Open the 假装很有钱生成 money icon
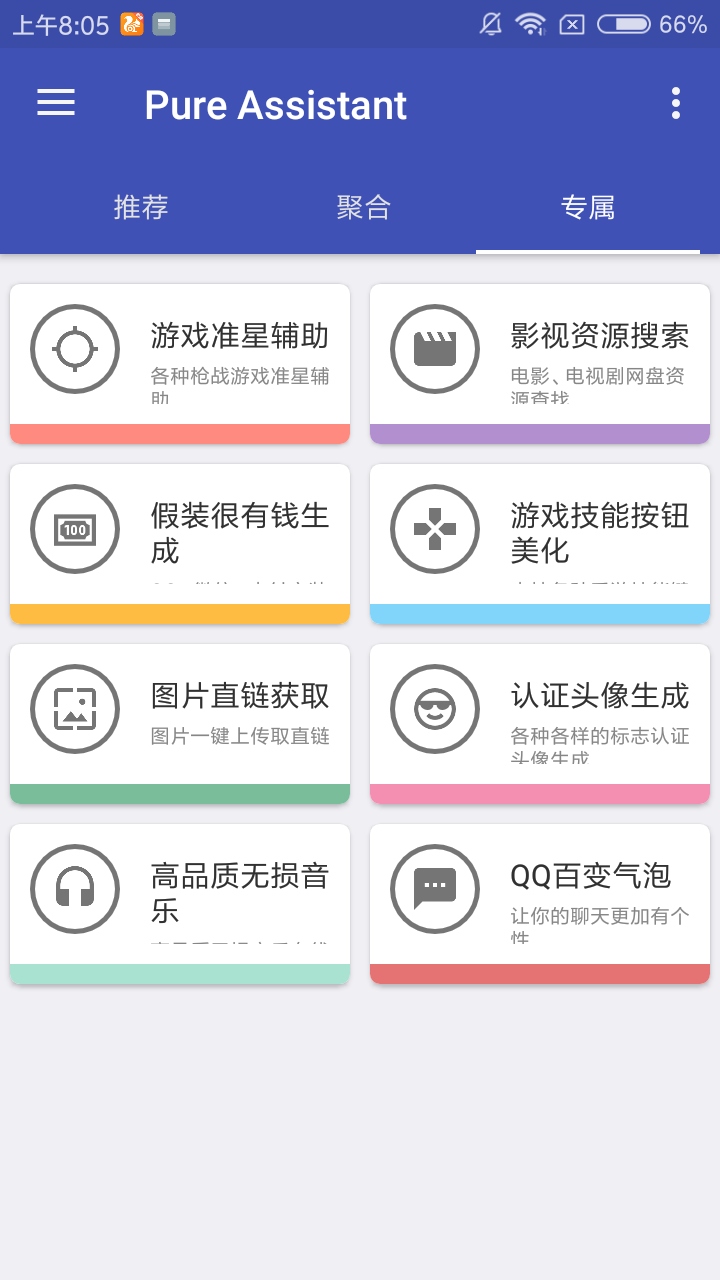Viewport: 720px width, 1280px height. click(75, 528)
